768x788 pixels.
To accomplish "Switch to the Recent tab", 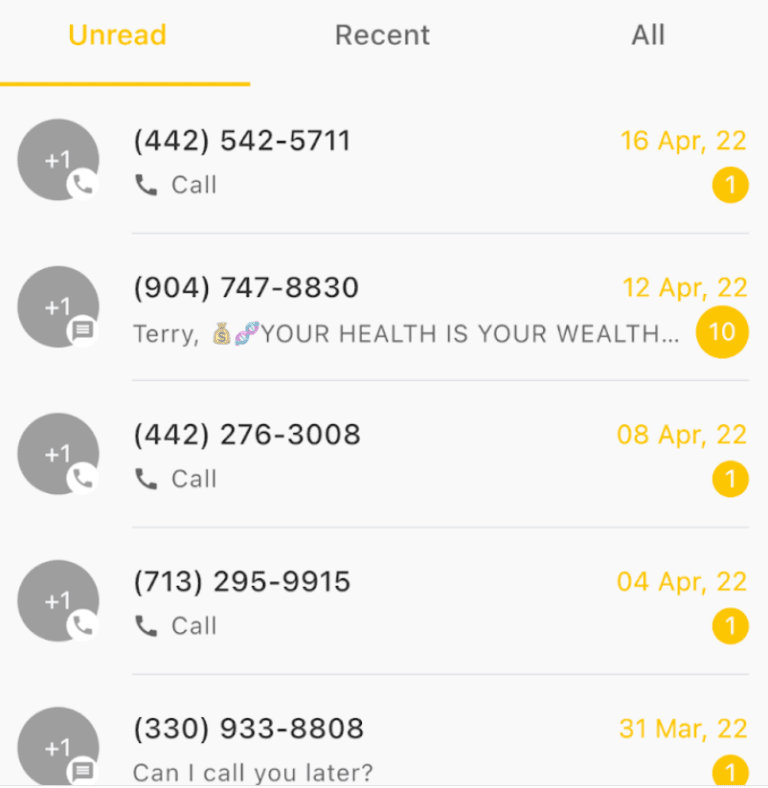I will 382,35.
